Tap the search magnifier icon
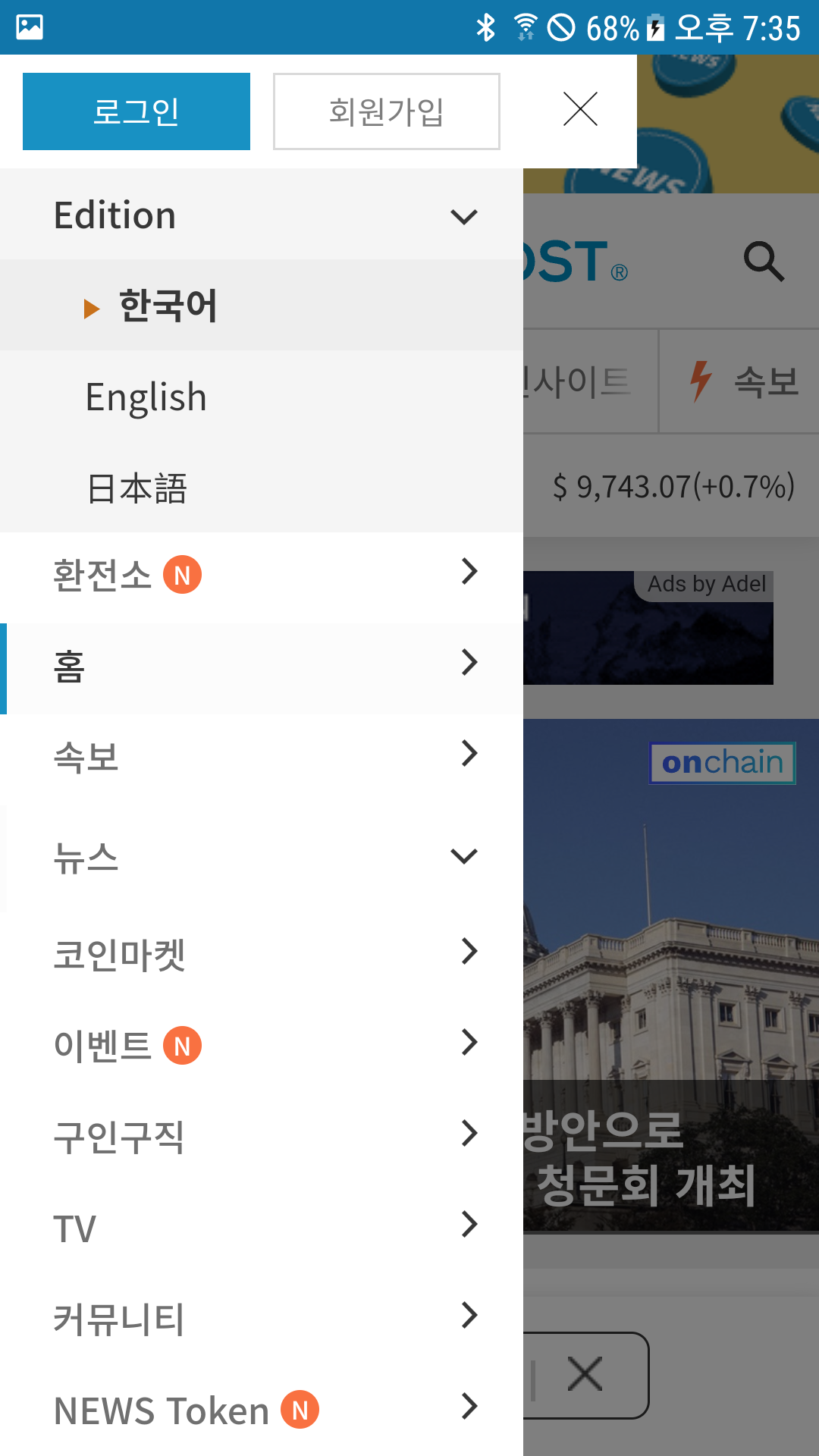 763,262
